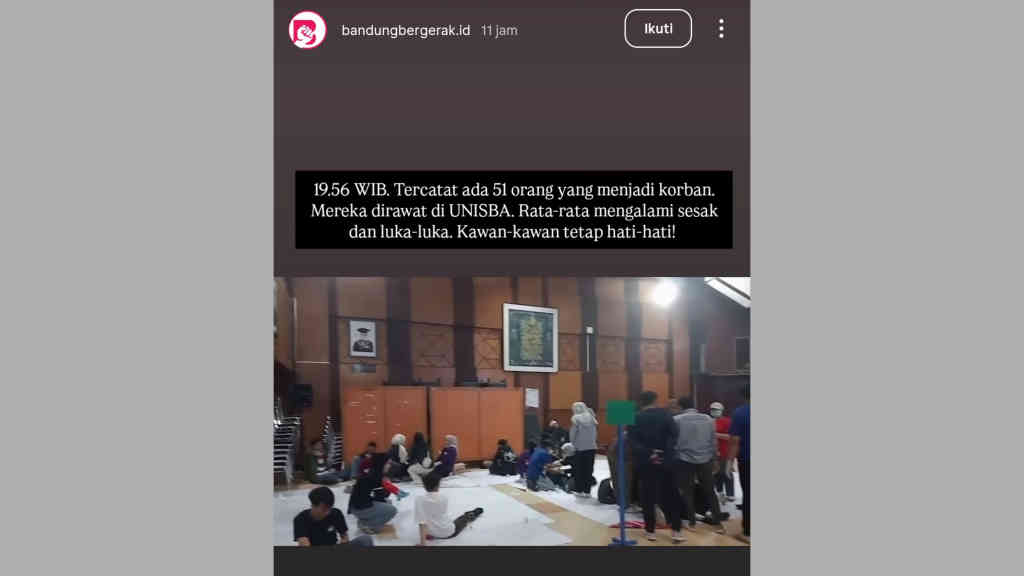Viewport: 1024px width, 576px height.
Task: Open the three-dot overflow menu
Action: tap(720, 29)
